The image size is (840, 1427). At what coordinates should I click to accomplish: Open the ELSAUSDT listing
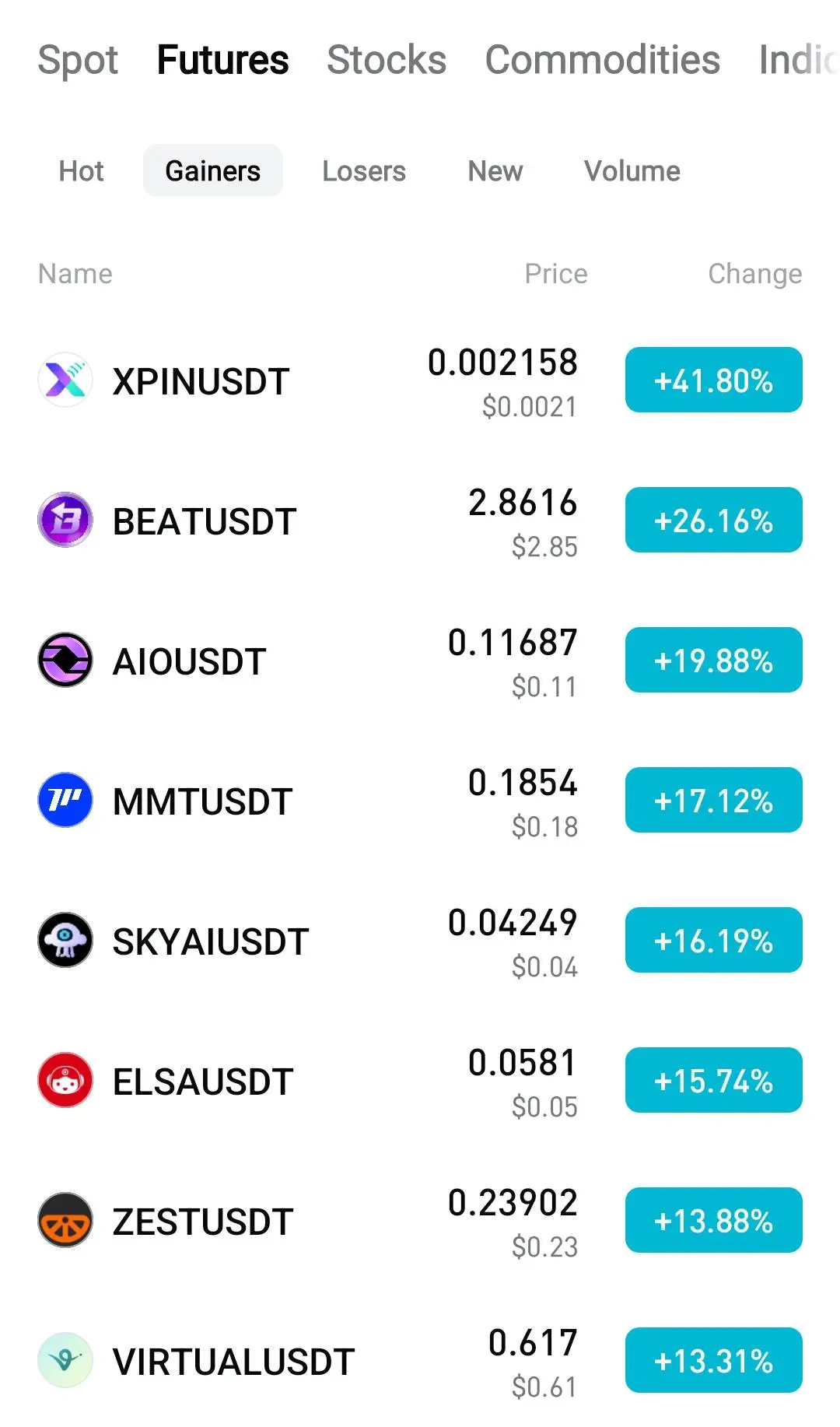click(420, 1081)
